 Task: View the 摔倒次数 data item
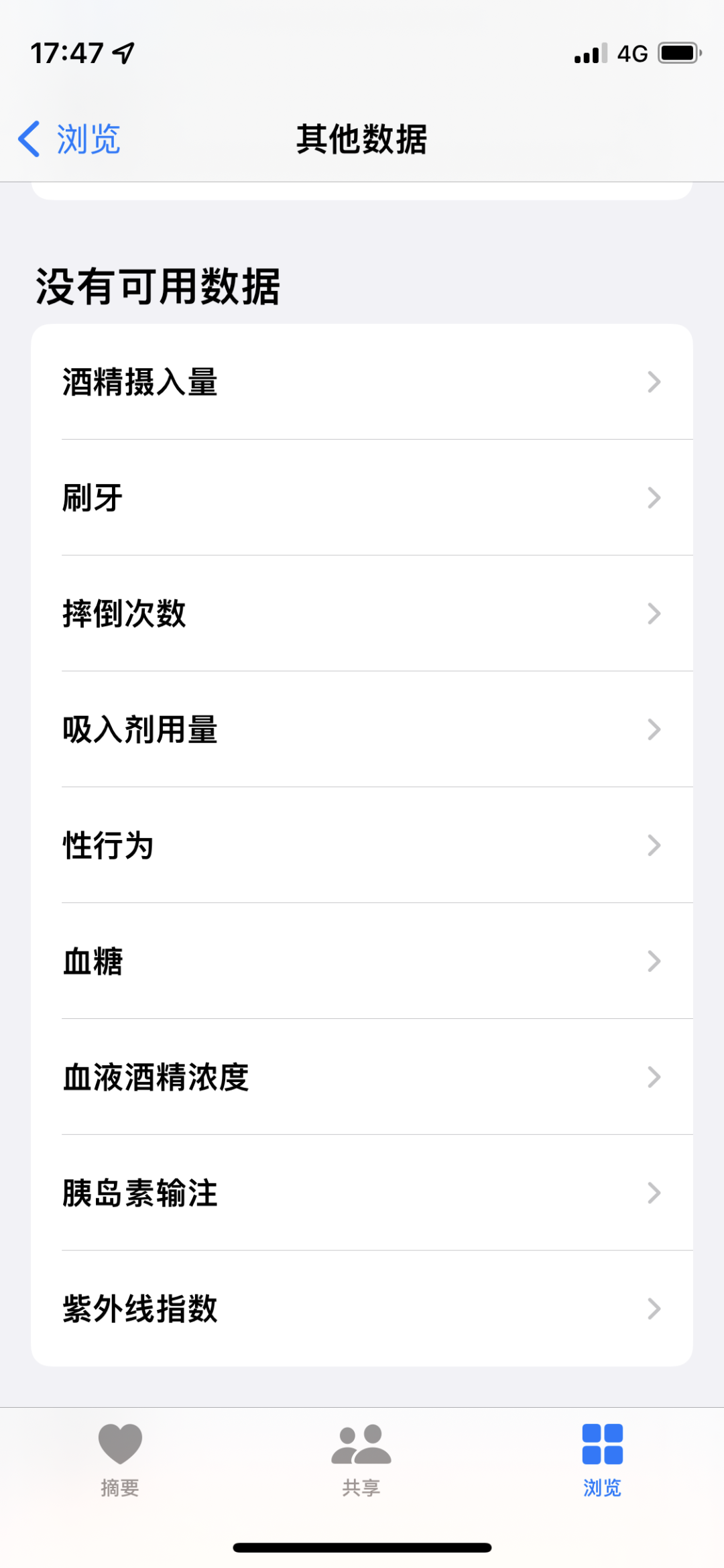(362, 613)
